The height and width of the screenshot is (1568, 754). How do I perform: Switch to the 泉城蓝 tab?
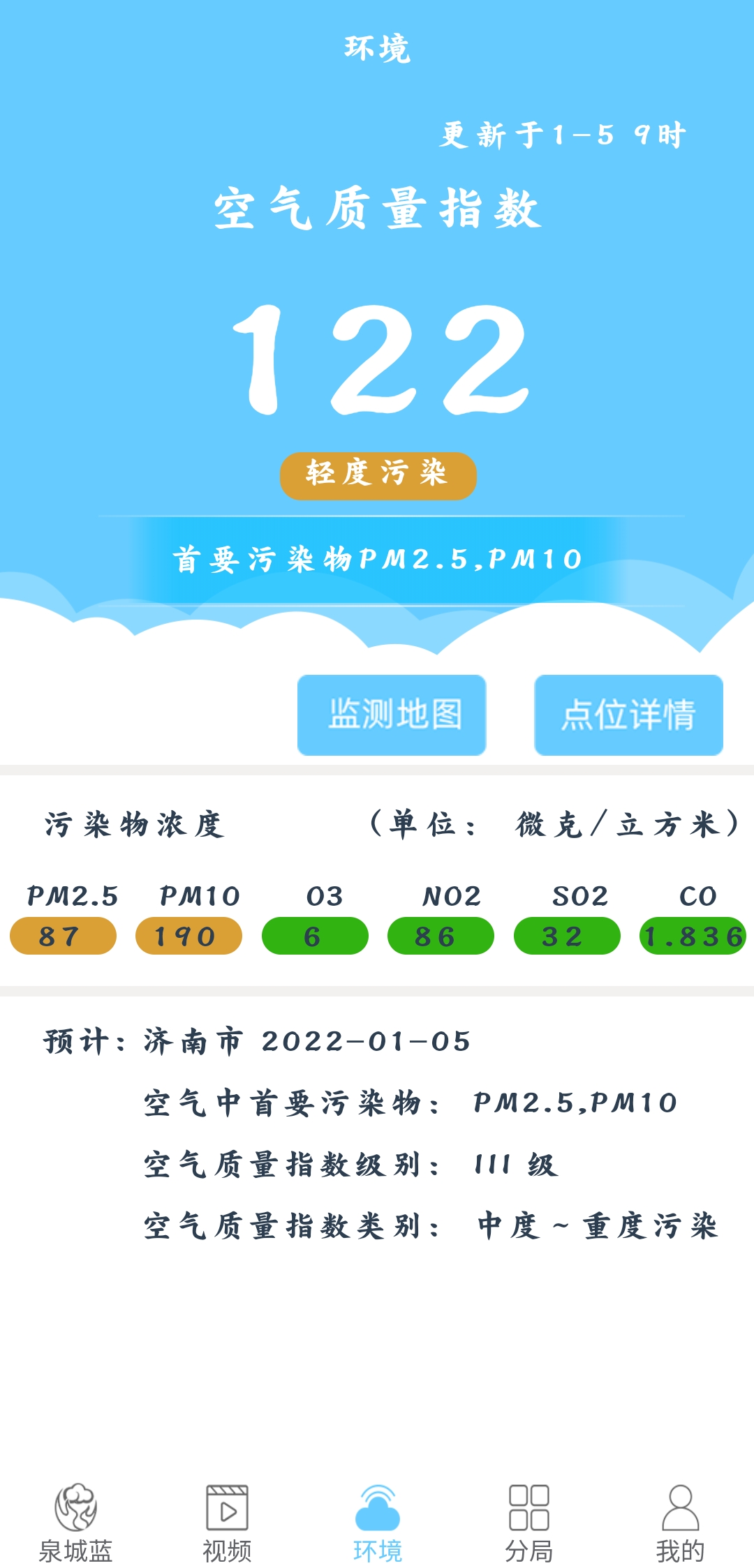75,1523
